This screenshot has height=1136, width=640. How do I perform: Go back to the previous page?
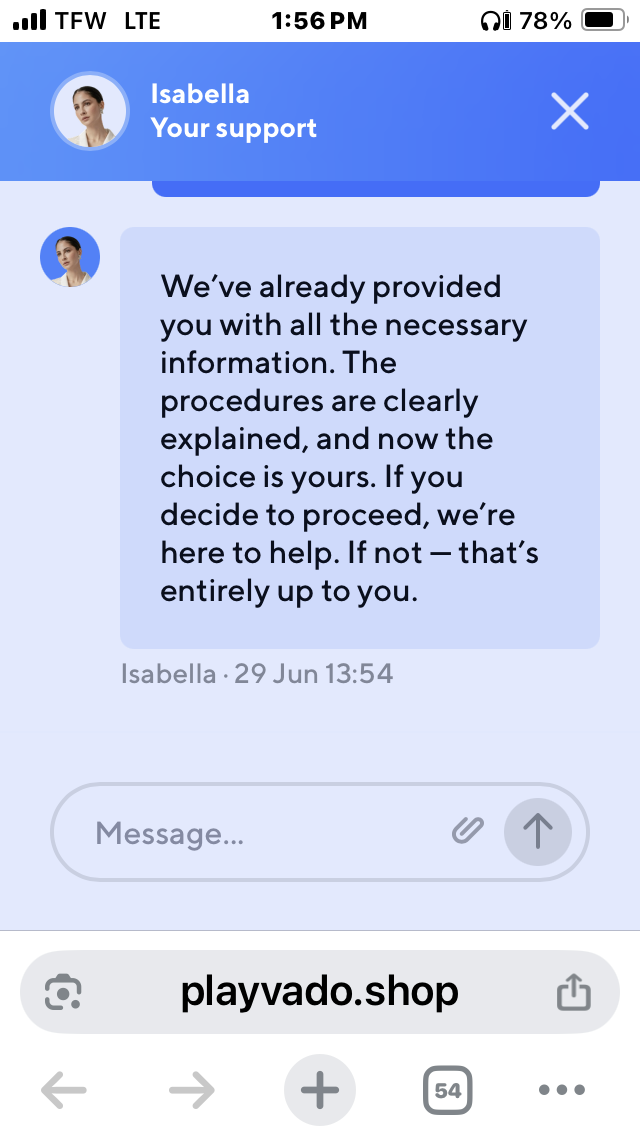[64, 1089]
